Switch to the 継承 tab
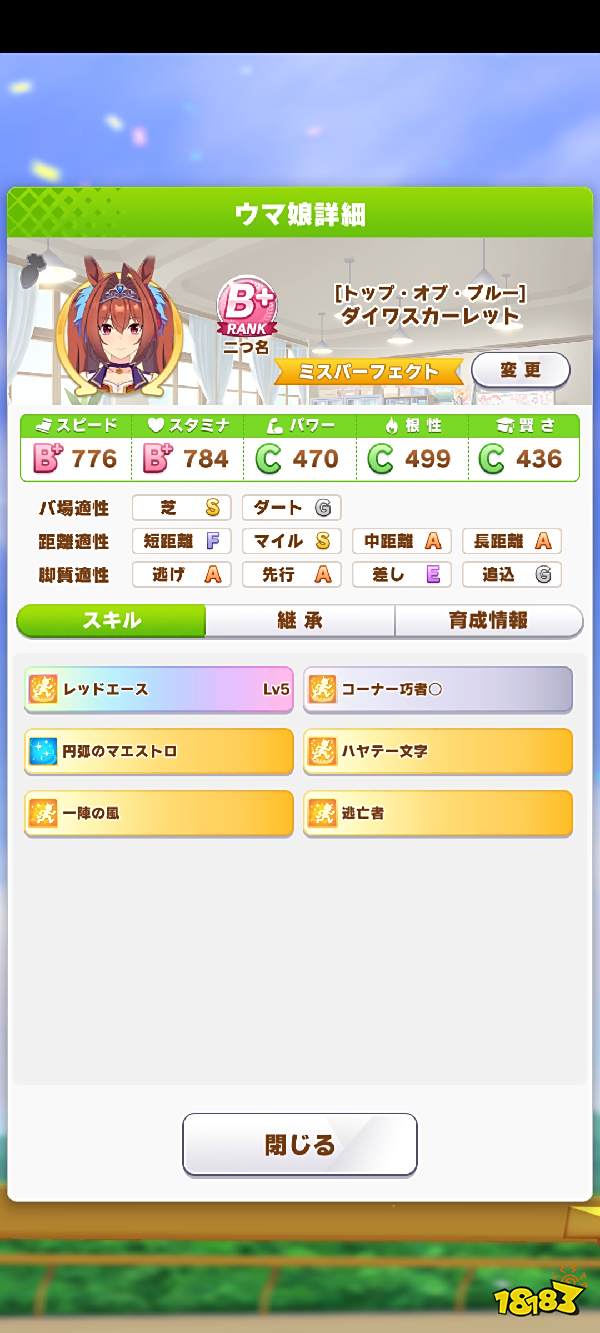 300,621
